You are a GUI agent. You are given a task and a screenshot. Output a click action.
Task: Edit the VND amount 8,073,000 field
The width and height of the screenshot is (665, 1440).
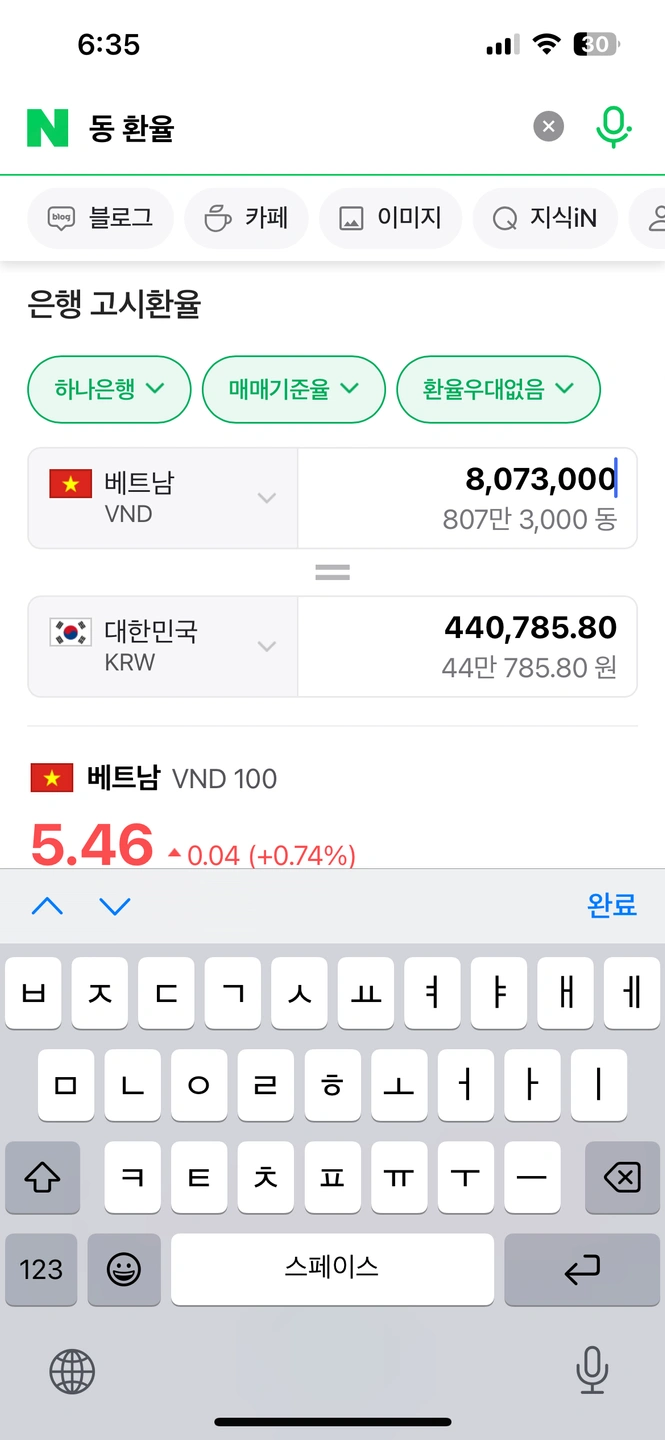coord(467,498)
